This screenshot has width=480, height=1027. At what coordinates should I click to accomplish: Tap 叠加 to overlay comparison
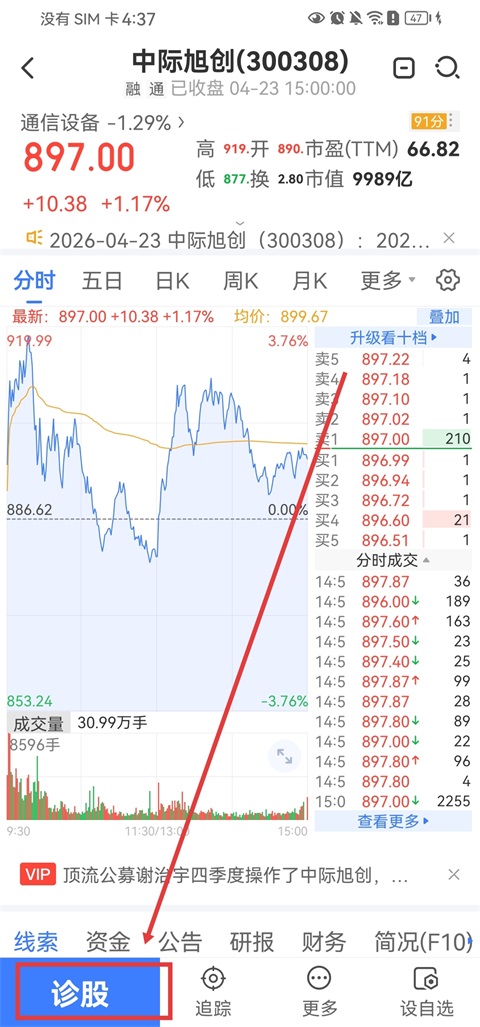click(444, 317)
